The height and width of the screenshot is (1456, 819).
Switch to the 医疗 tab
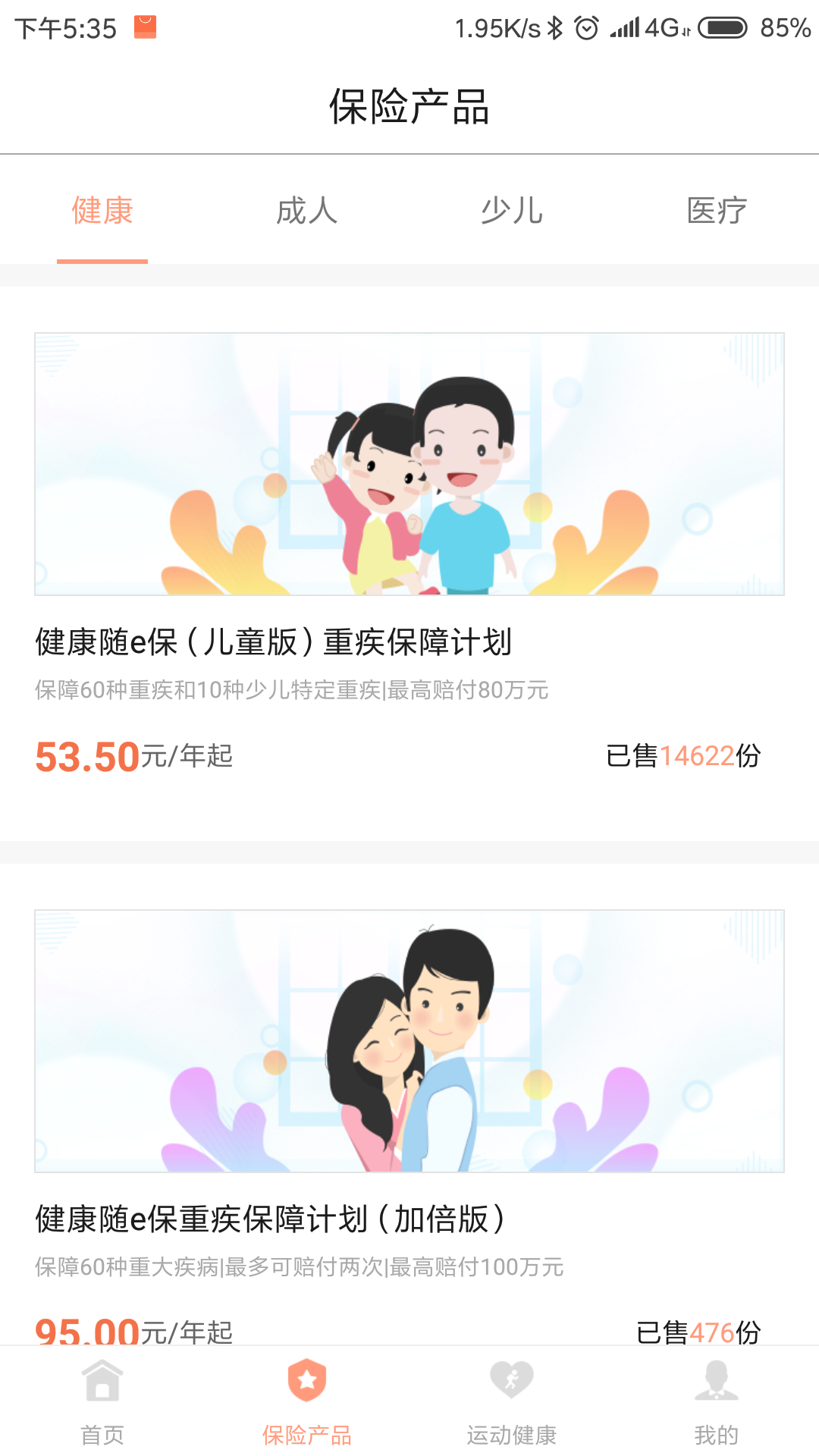(x=717, y=211)
